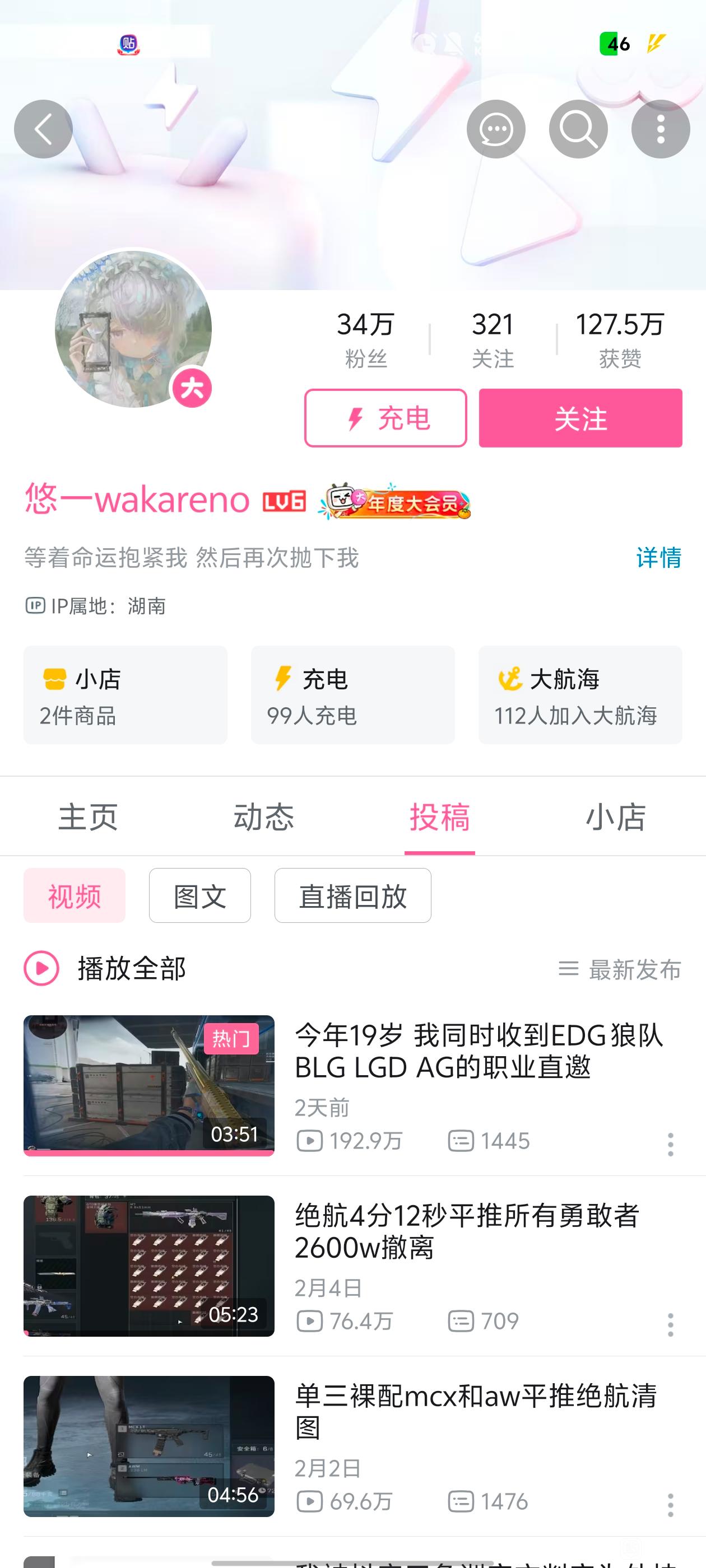Open the 大航海 card
706x1568 pixels.
580,695
